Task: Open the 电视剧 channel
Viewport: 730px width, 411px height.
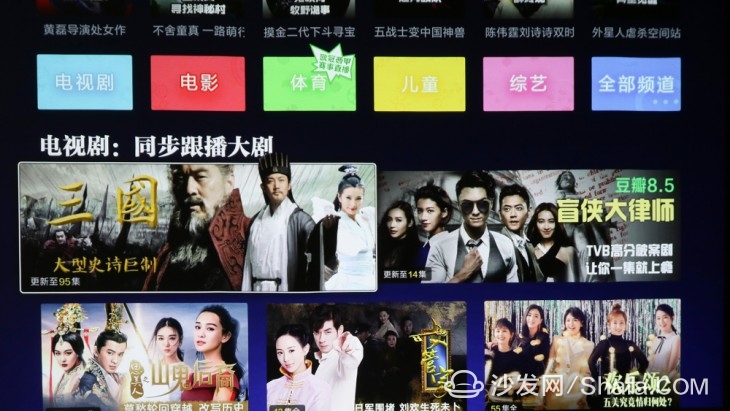Action: 84,83
